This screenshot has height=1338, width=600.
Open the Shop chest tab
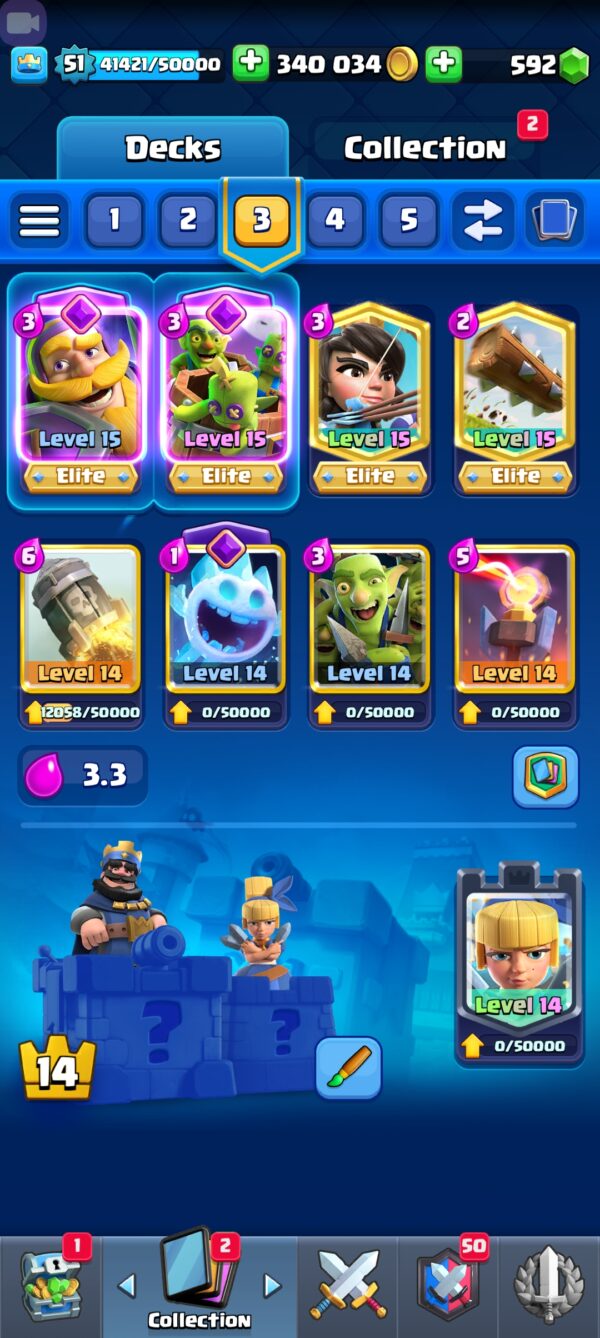(x=52, y=1284)
